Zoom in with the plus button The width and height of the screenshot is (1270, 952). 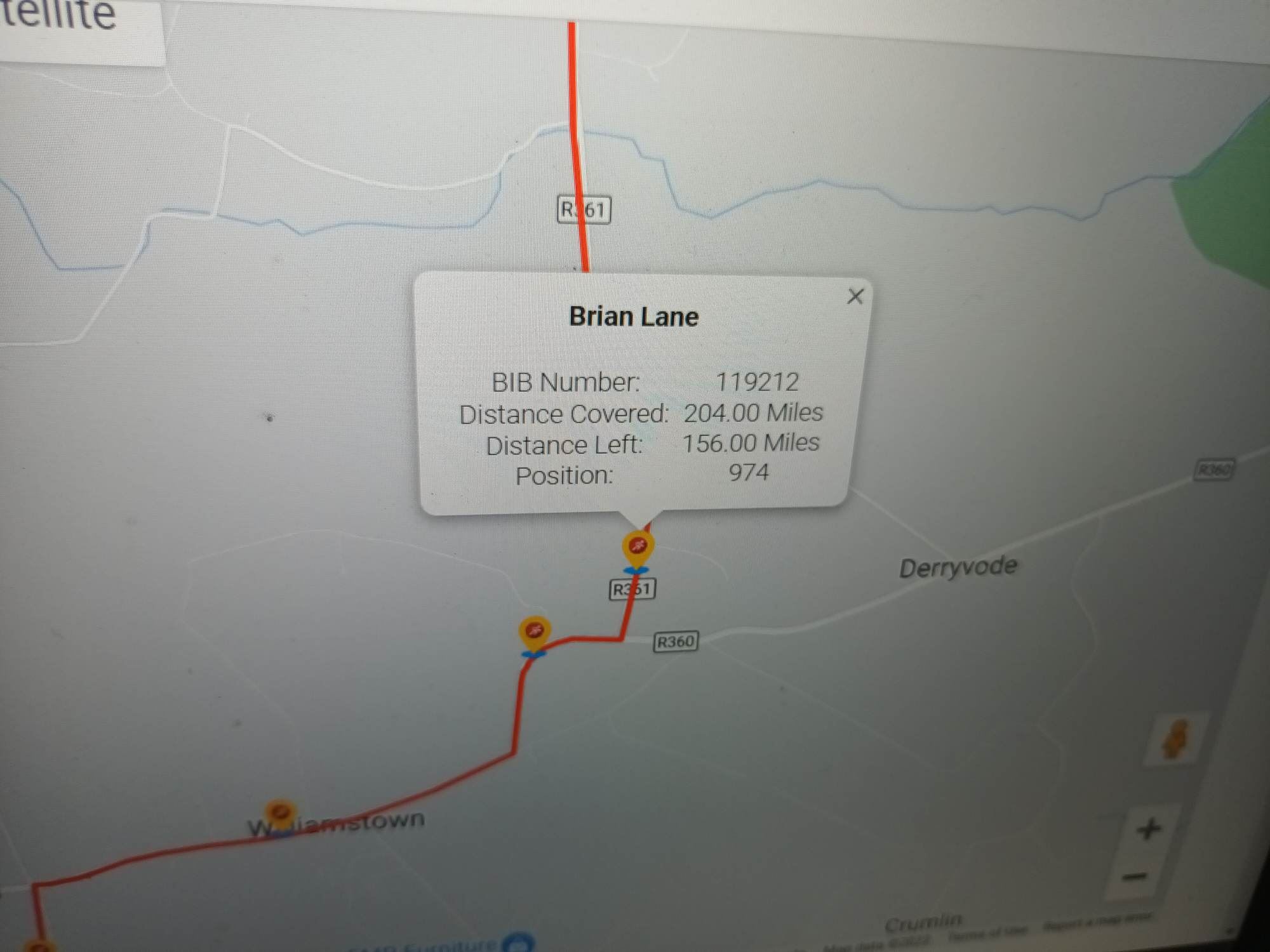pyautogui.click(x=1149, y=830)
